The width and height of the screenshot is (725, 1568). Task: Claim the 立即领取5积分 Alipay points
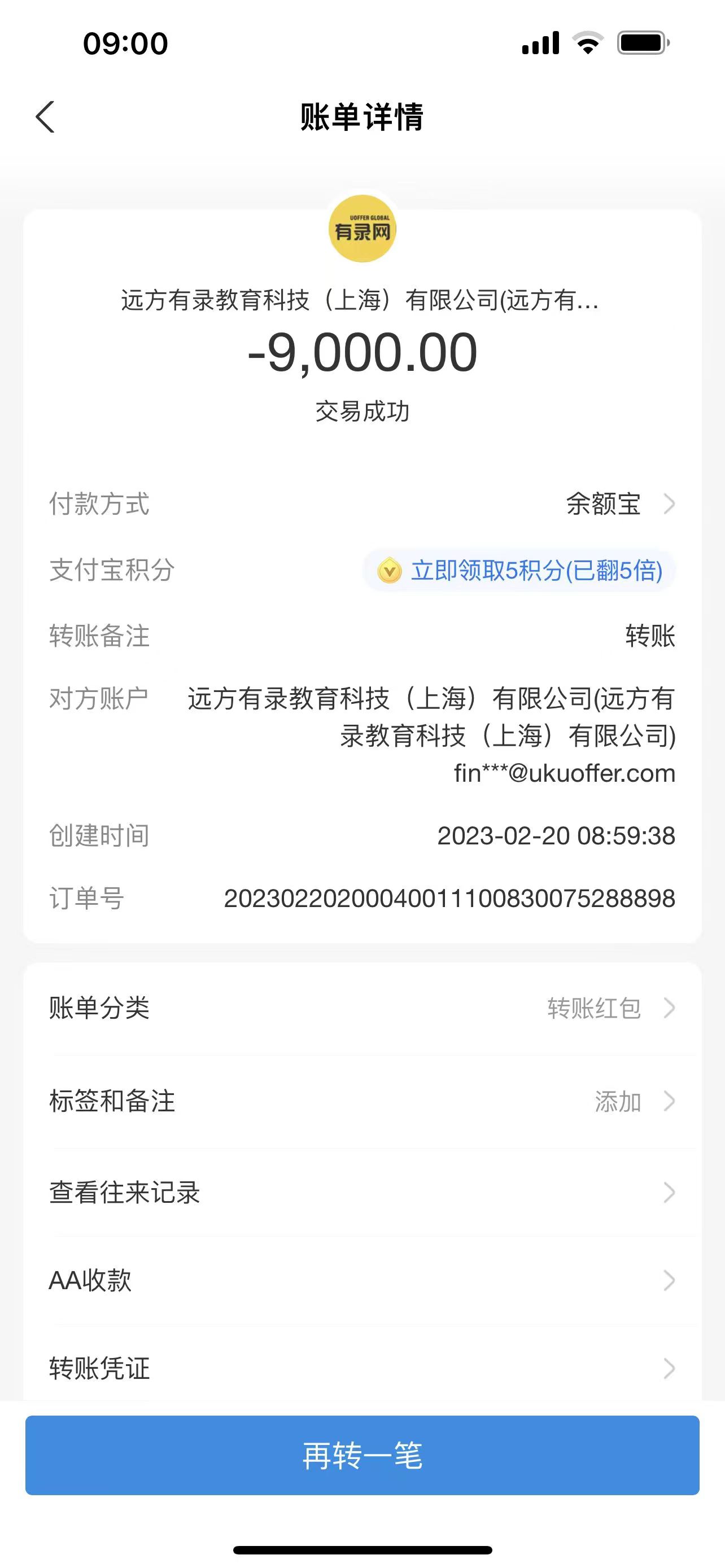coord(520,571)
